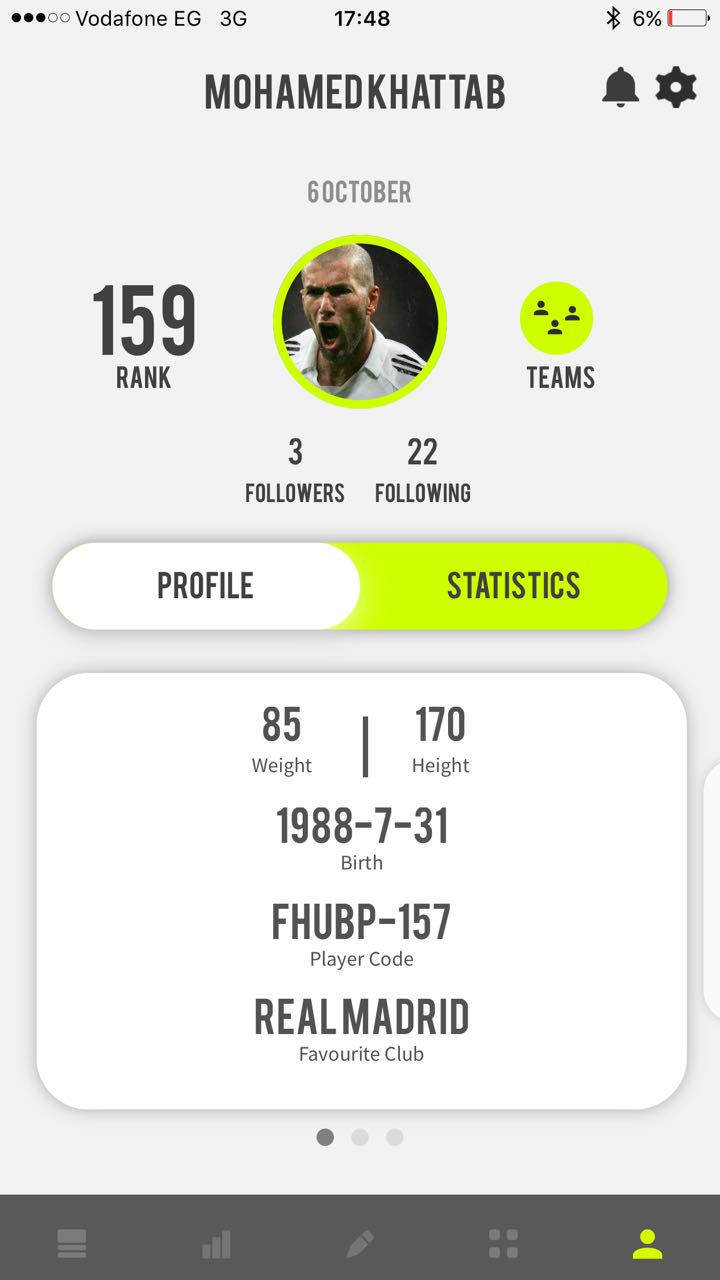Open the grid tab in bottom bar
This screenshot has height=1280, width=720.
[503, 1244]
